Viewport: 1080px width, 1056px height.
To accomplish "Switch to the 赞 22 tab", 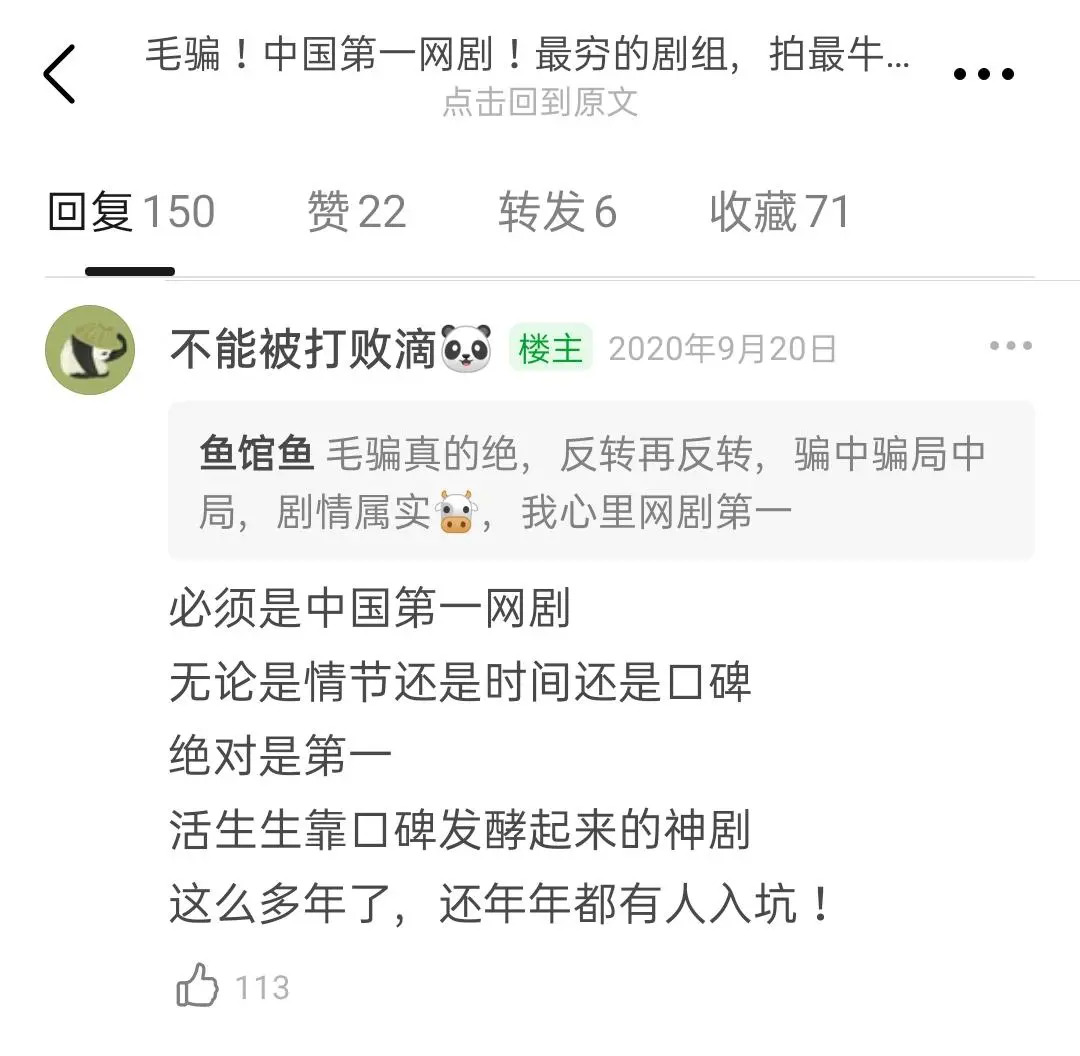I will [356, 212].
